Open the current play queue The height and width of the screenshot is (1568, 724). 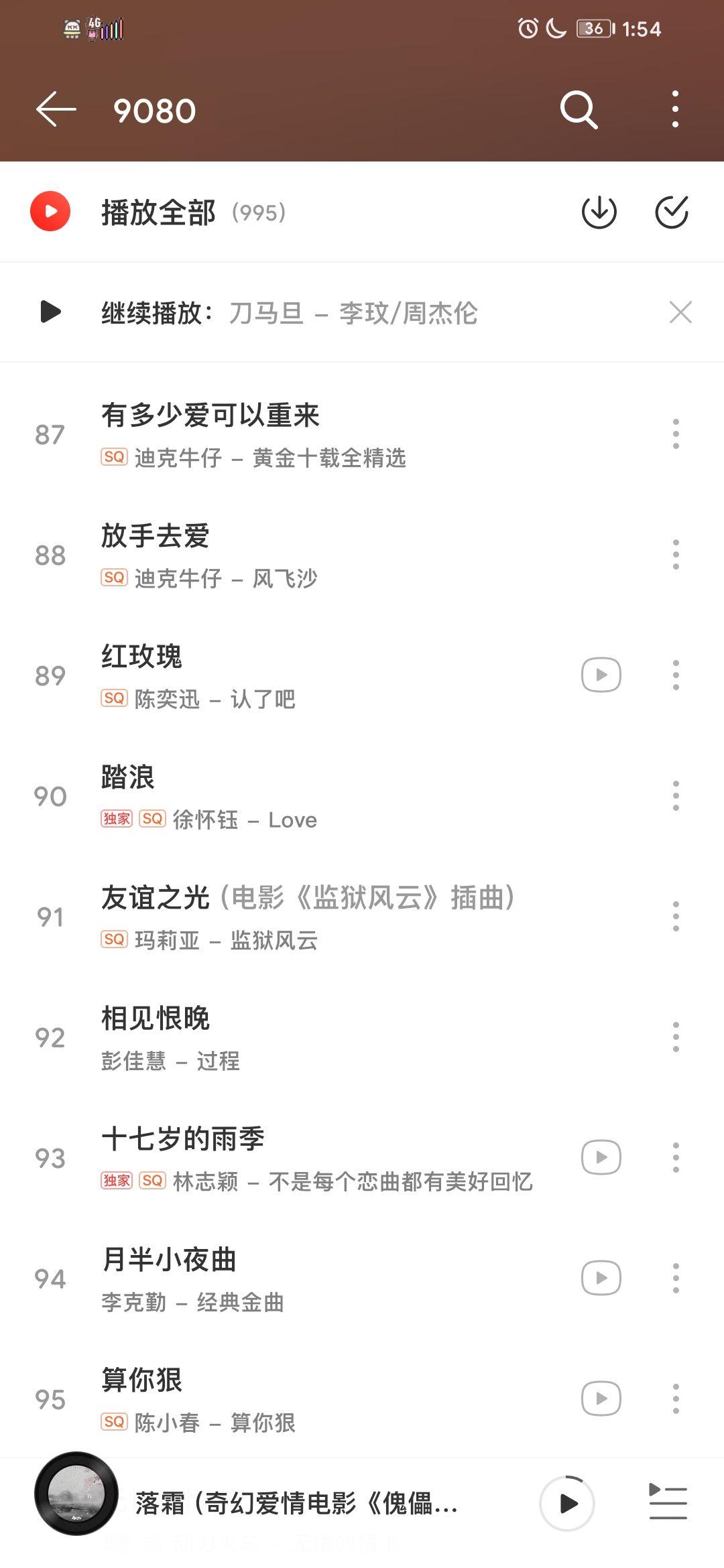tap(668, 1502)
